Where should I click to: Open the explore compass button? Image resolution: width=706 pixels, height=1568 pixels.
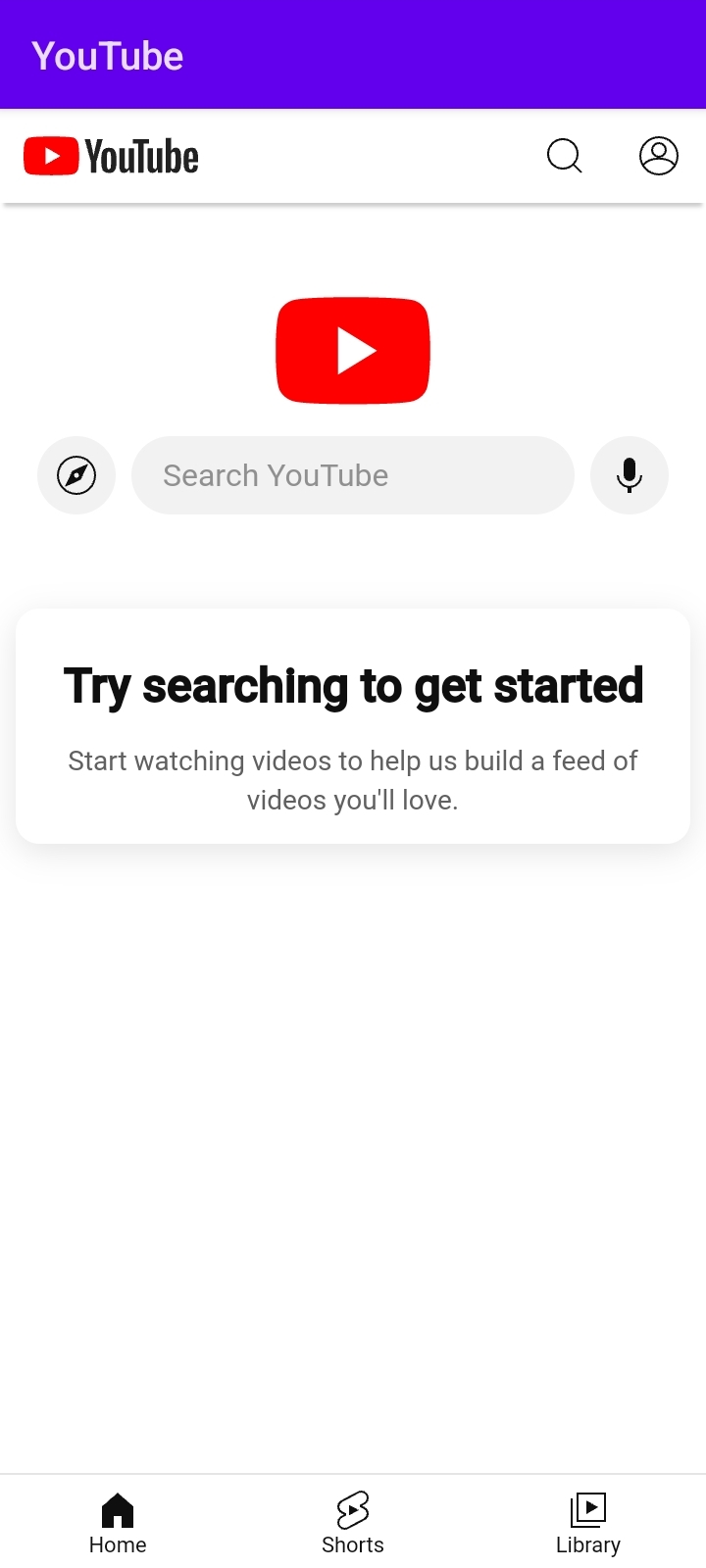coord(76,475)
